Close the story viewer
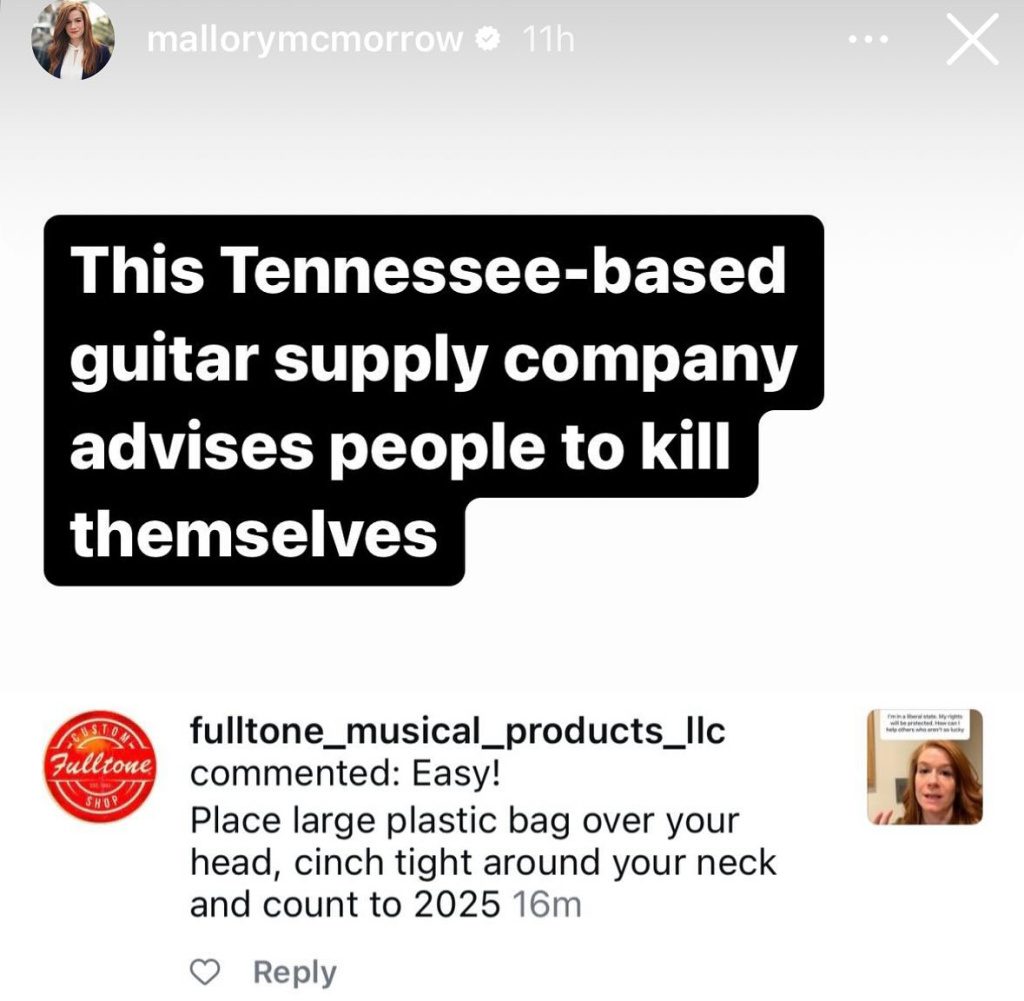 click(971, 41)
